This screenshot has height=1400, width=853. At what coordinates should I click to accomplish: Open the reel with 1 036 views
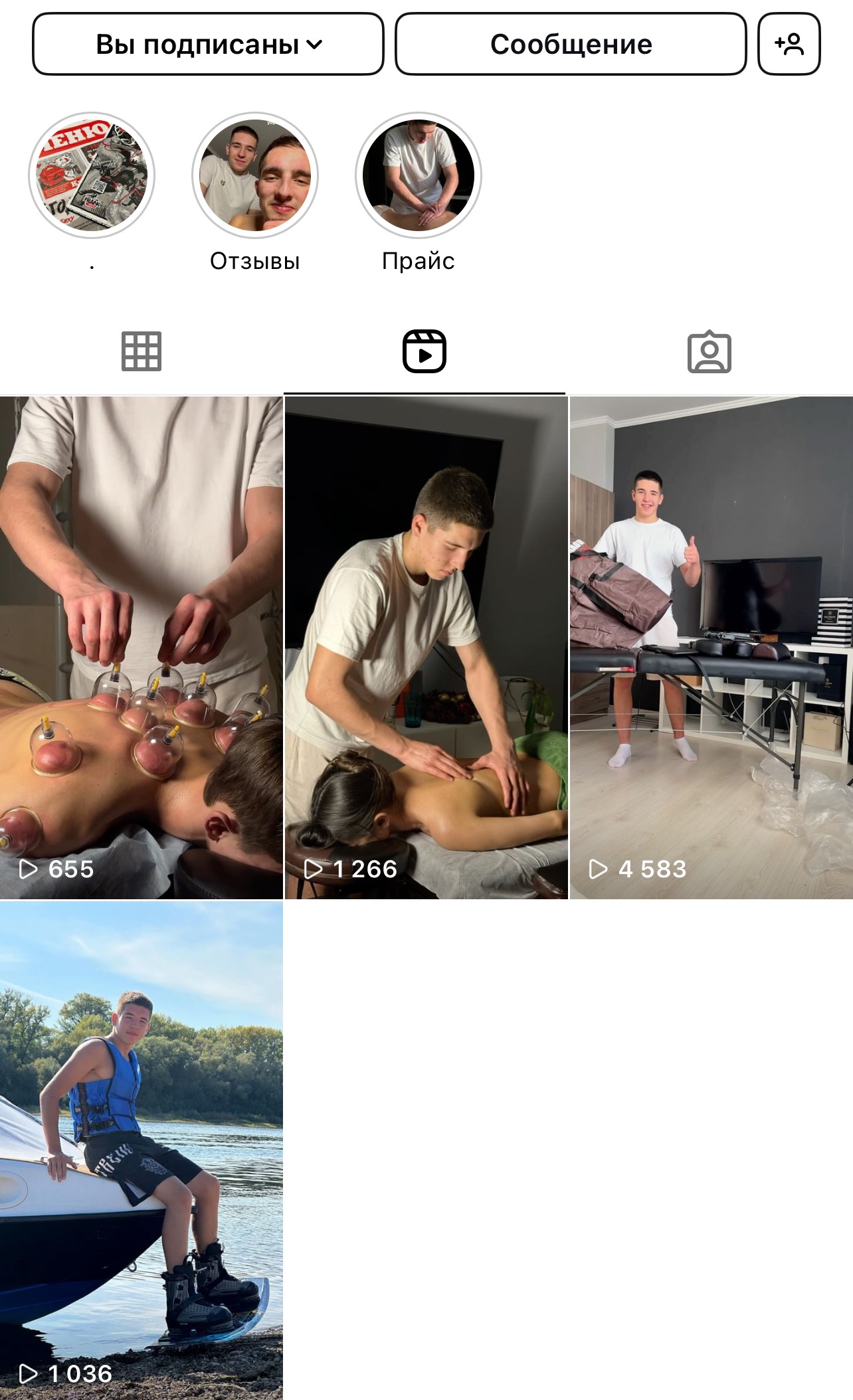pyautogui.click(x=142, y=1150)
